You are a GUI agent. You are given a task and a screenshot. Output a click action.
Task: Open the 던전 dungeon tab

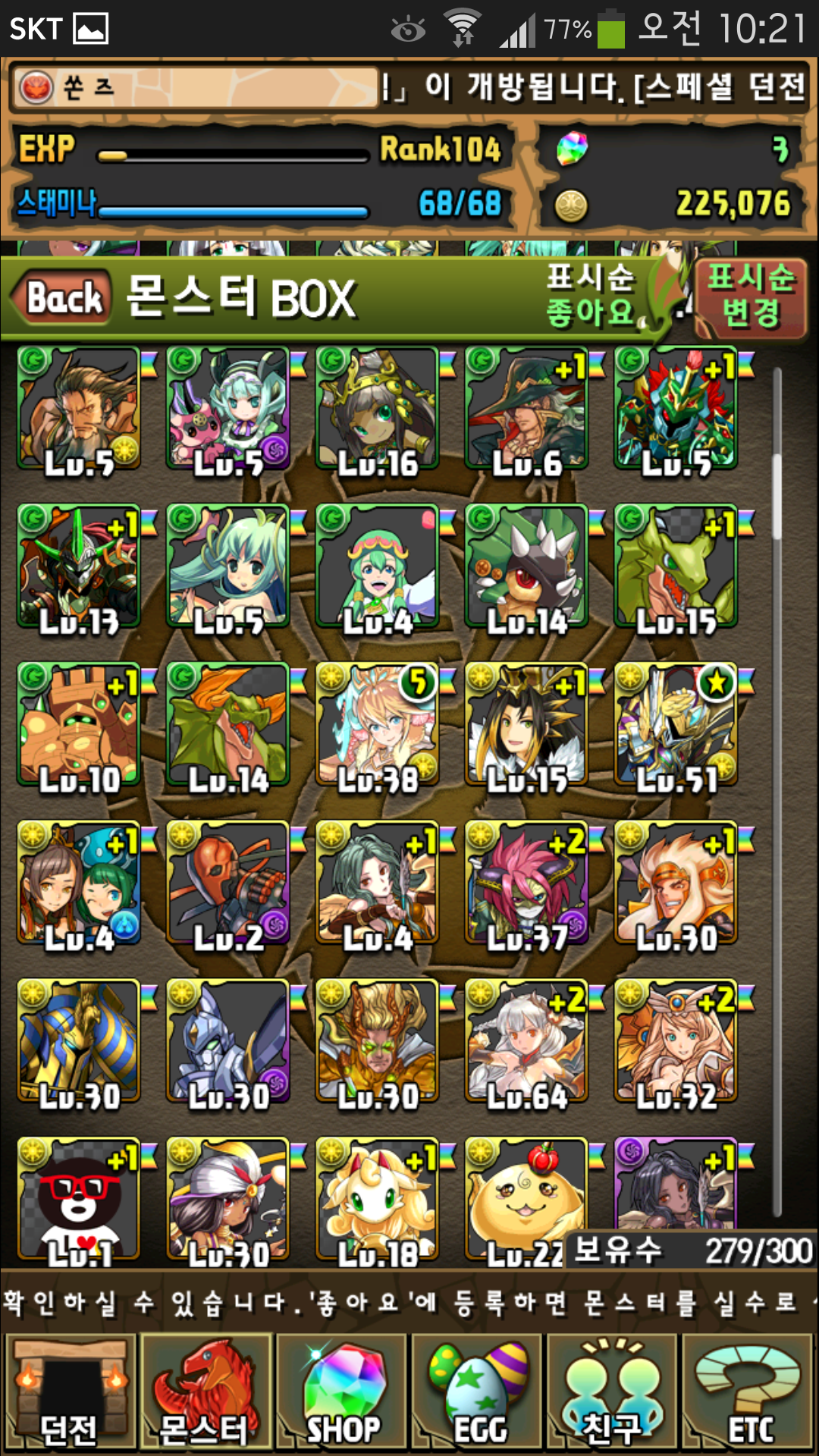click(70, 1392)
